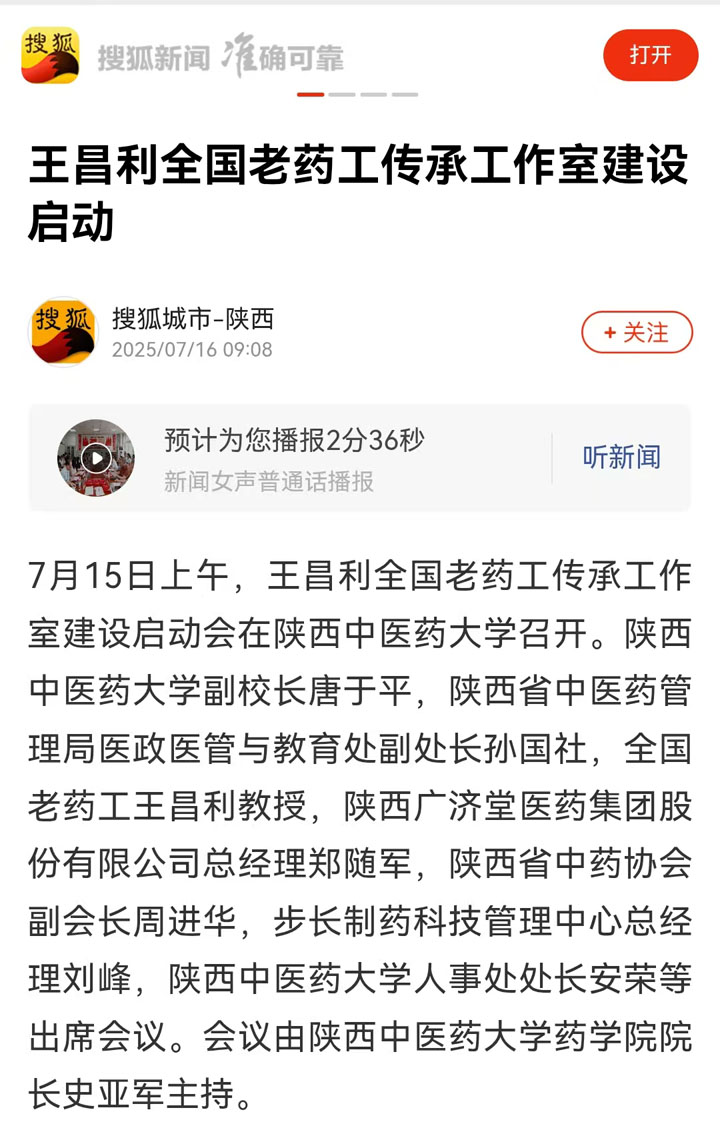Viewport: 720px width, 1138px height.
Task: Tap 听新闻 to listen to the article
Action: (621, 458)
